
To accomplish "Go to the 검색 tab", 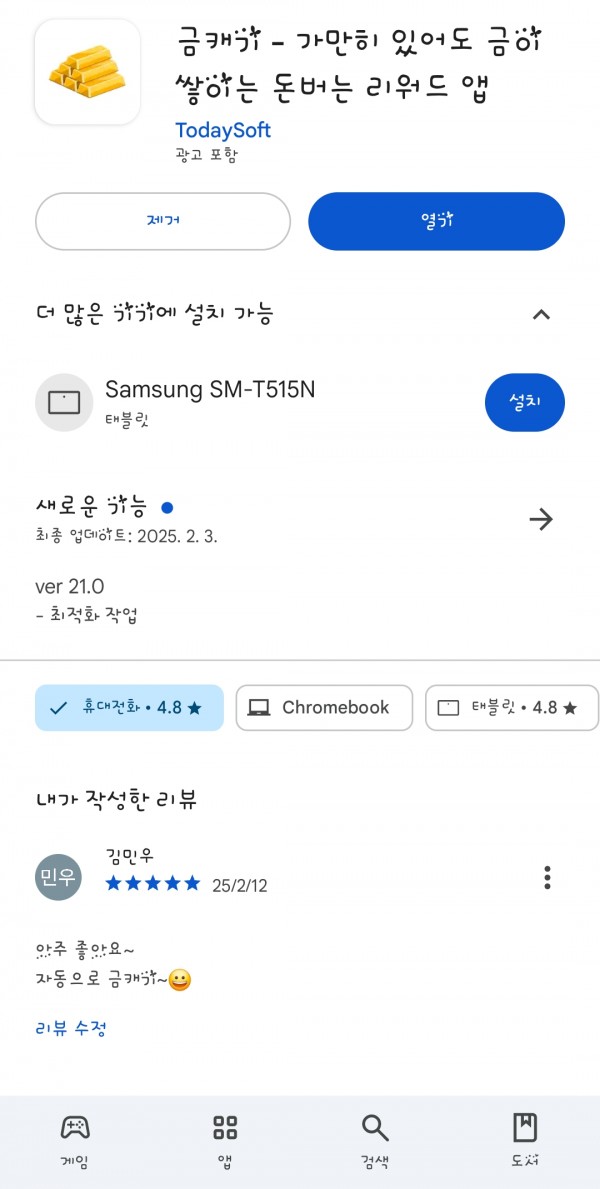I will coord(375,1142).
